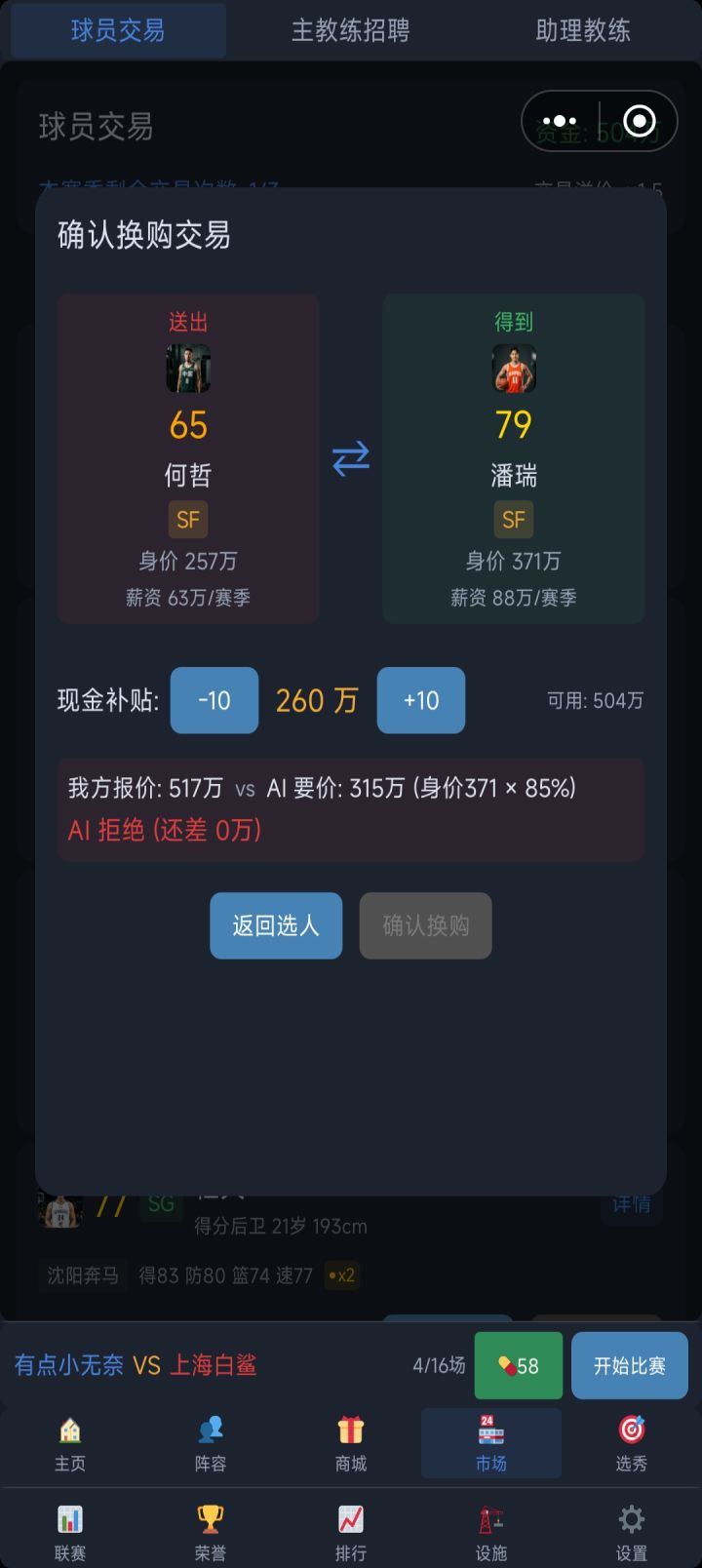
Task: Open the 联赛 league stats icon
Action: point(69,1519)
